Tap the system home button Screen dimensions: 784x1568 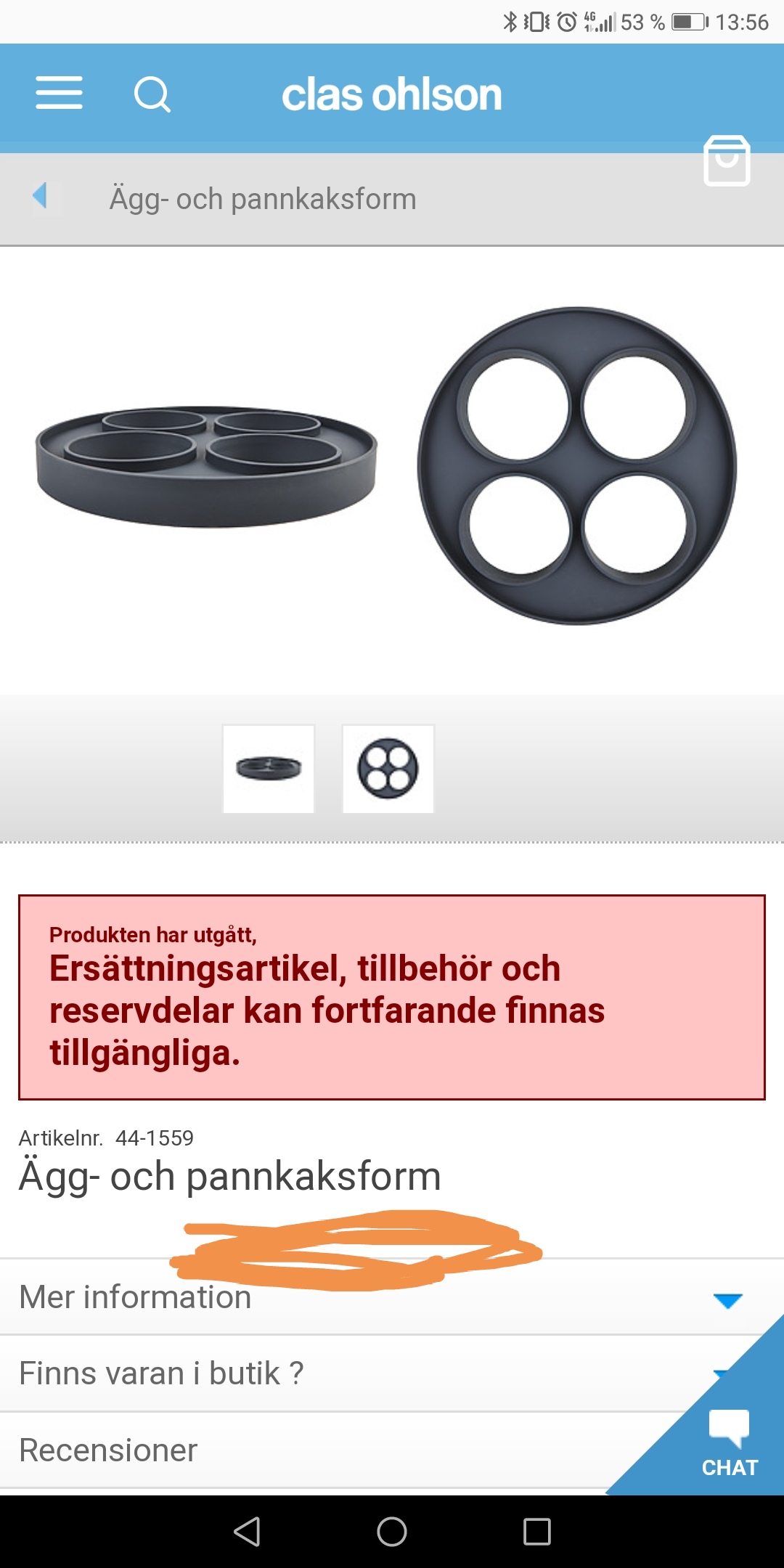tap(392, 1532)
